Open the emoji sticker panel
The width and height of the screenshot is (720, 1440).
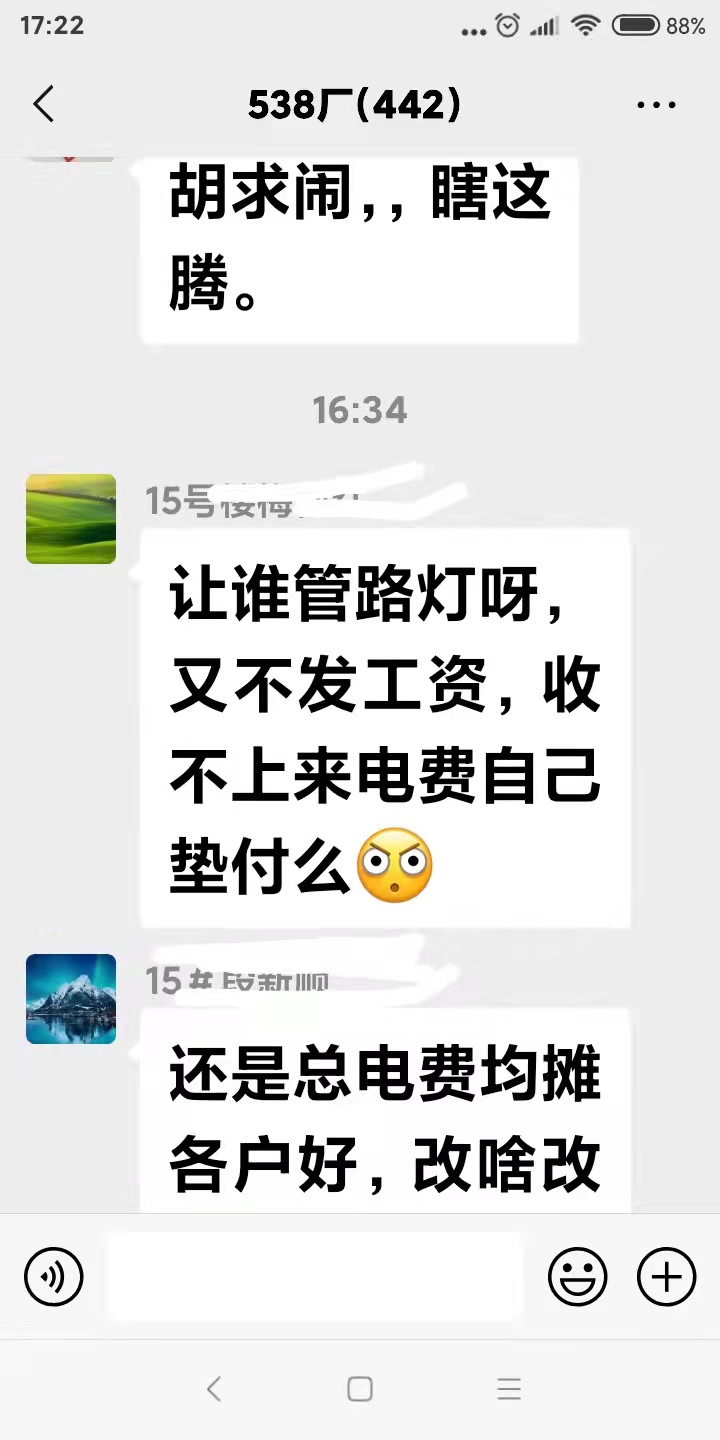[577, 1277]
